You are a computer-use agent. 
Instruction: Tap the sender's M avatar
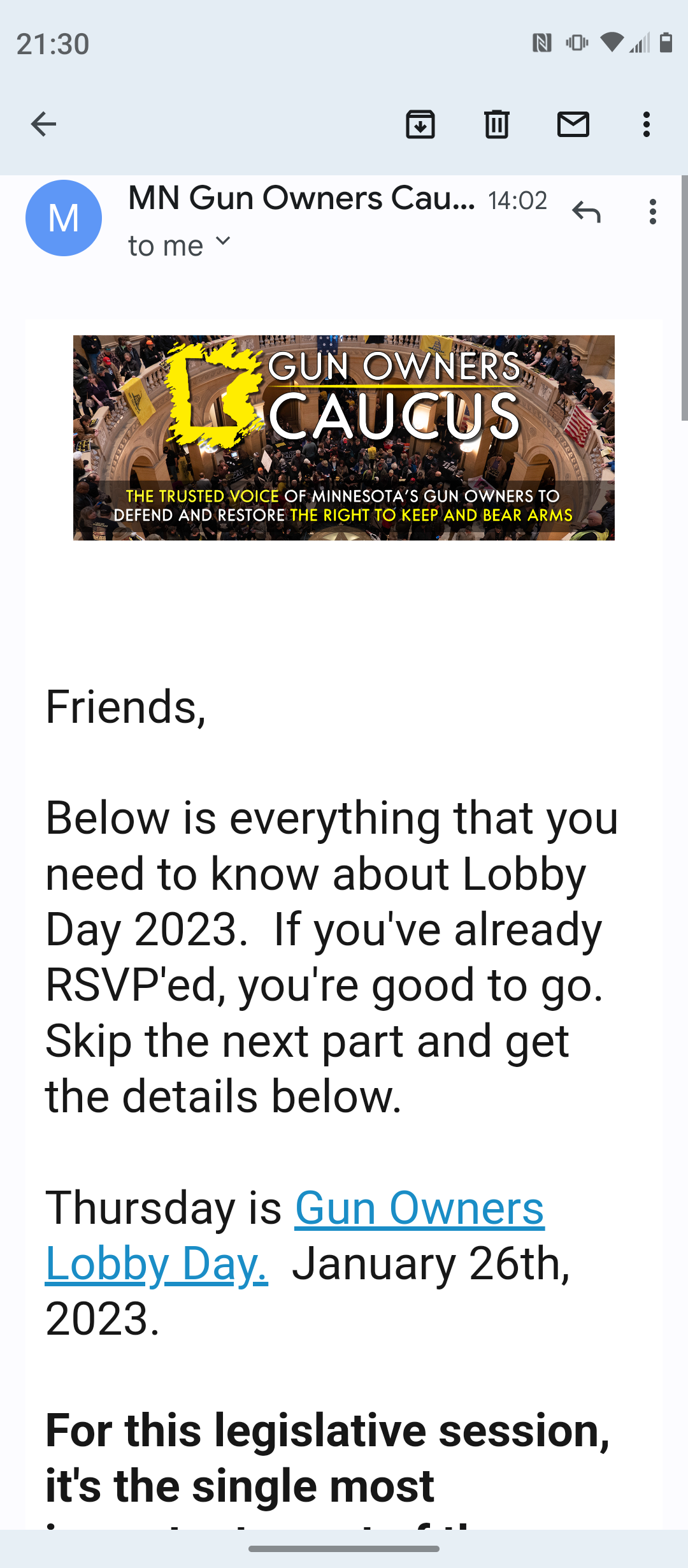(64, 218)
